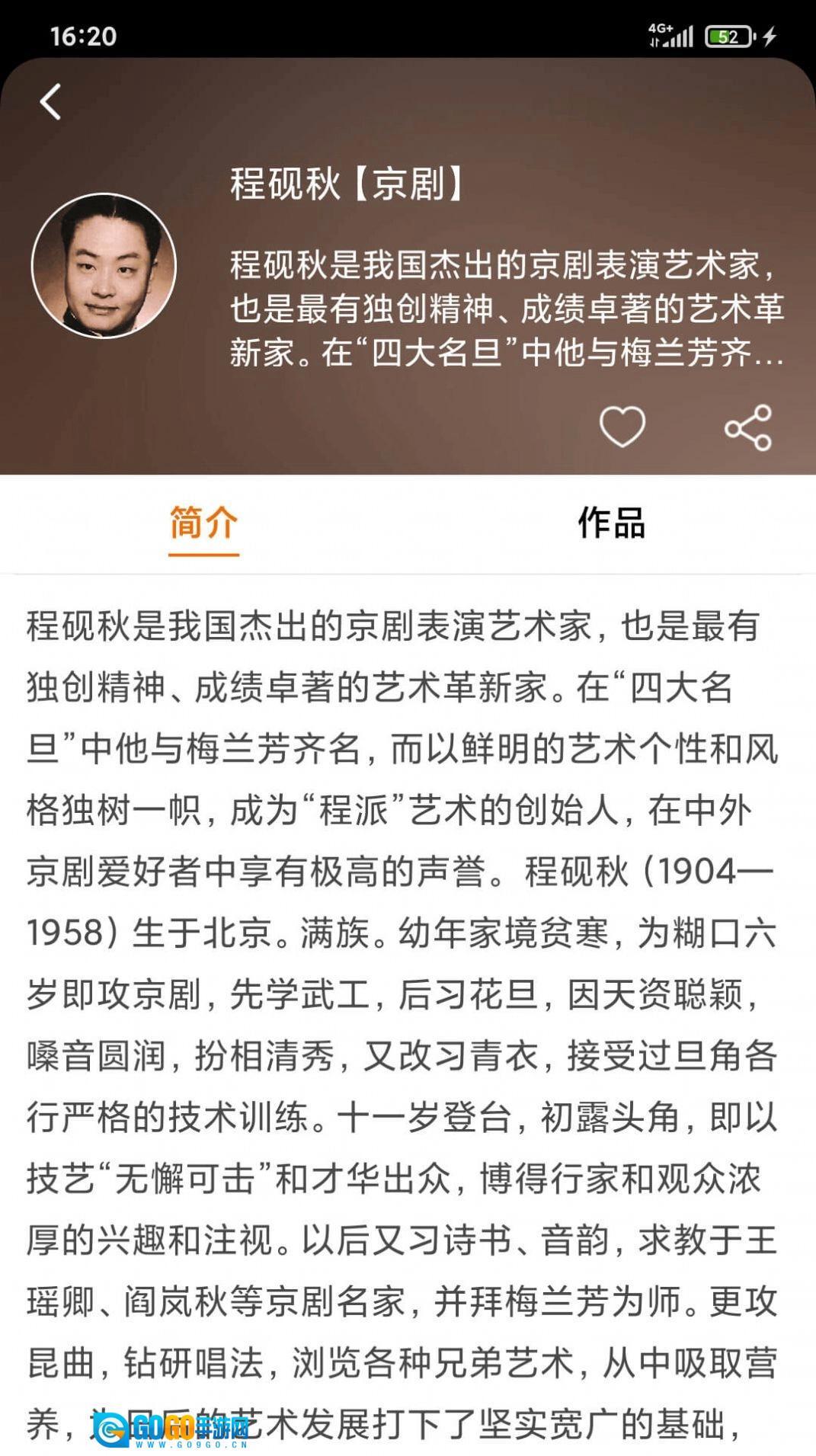
Task: Share 程砚秋's artist page
Action: point(747,428)
